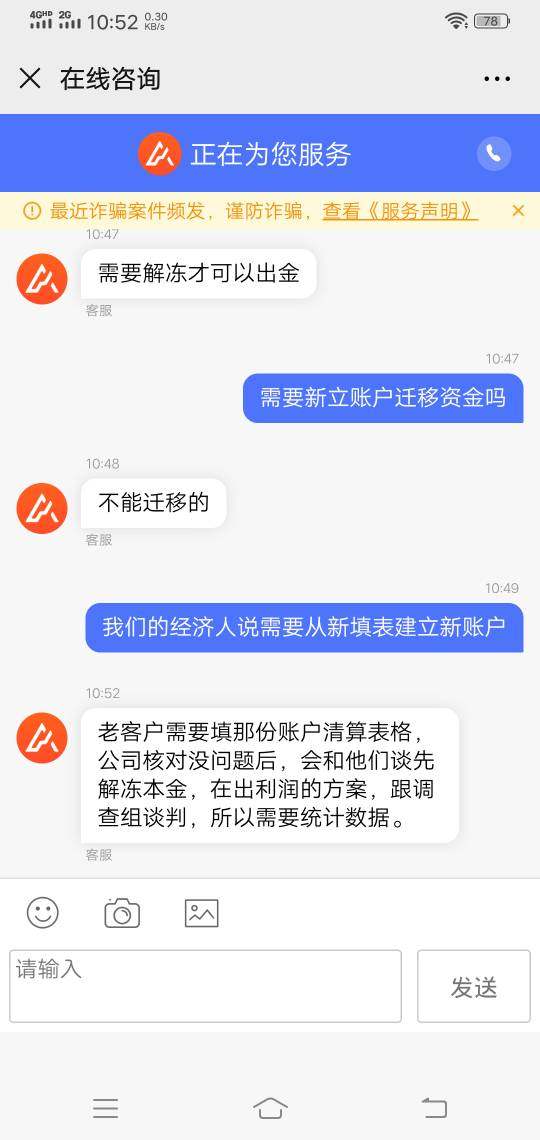Screen dimensions: 540x1140
Task: Take a photo with the camera icon
Action: pos(122,913)
